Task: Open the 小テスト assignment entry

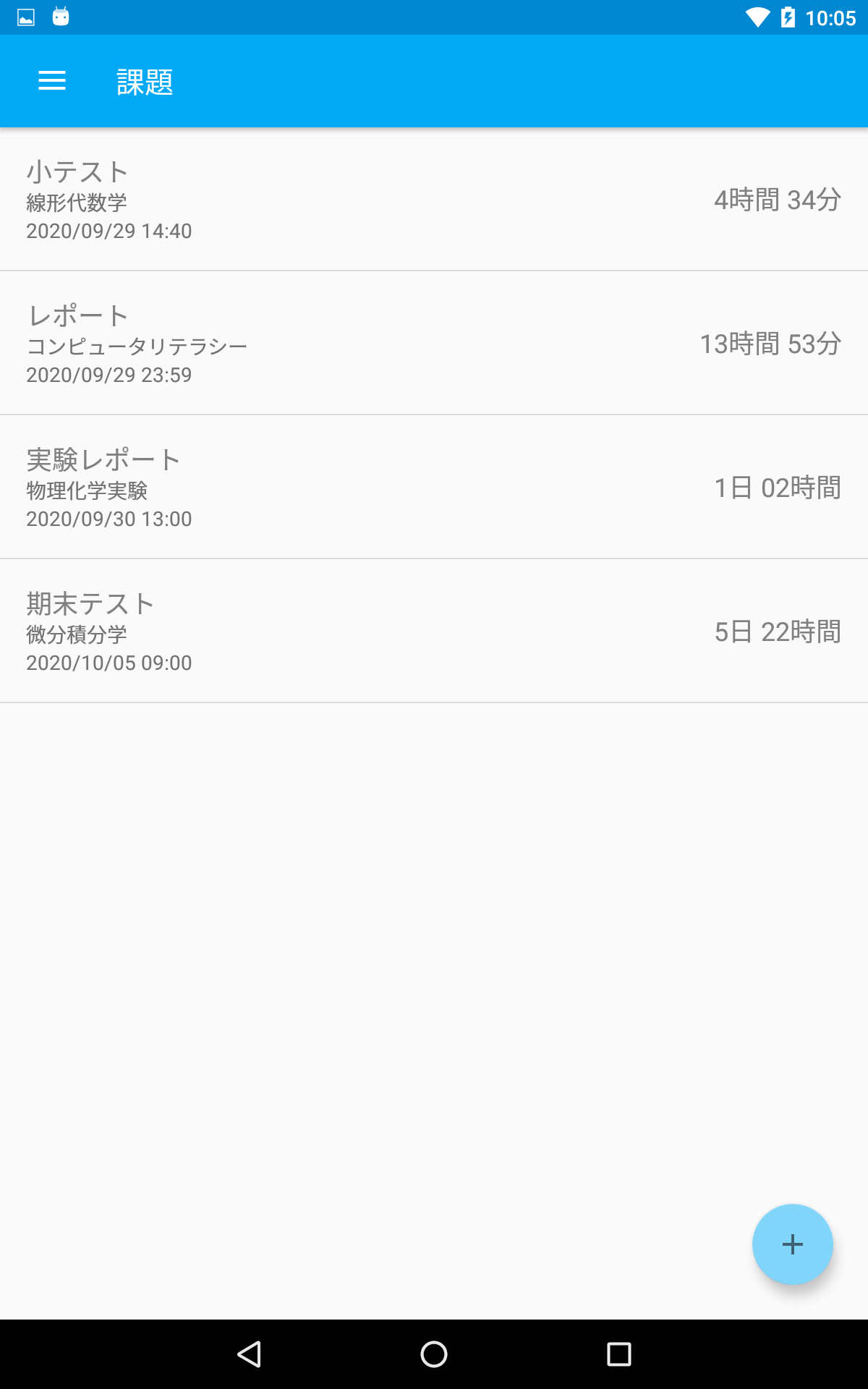Action: (x=434, y=199)
